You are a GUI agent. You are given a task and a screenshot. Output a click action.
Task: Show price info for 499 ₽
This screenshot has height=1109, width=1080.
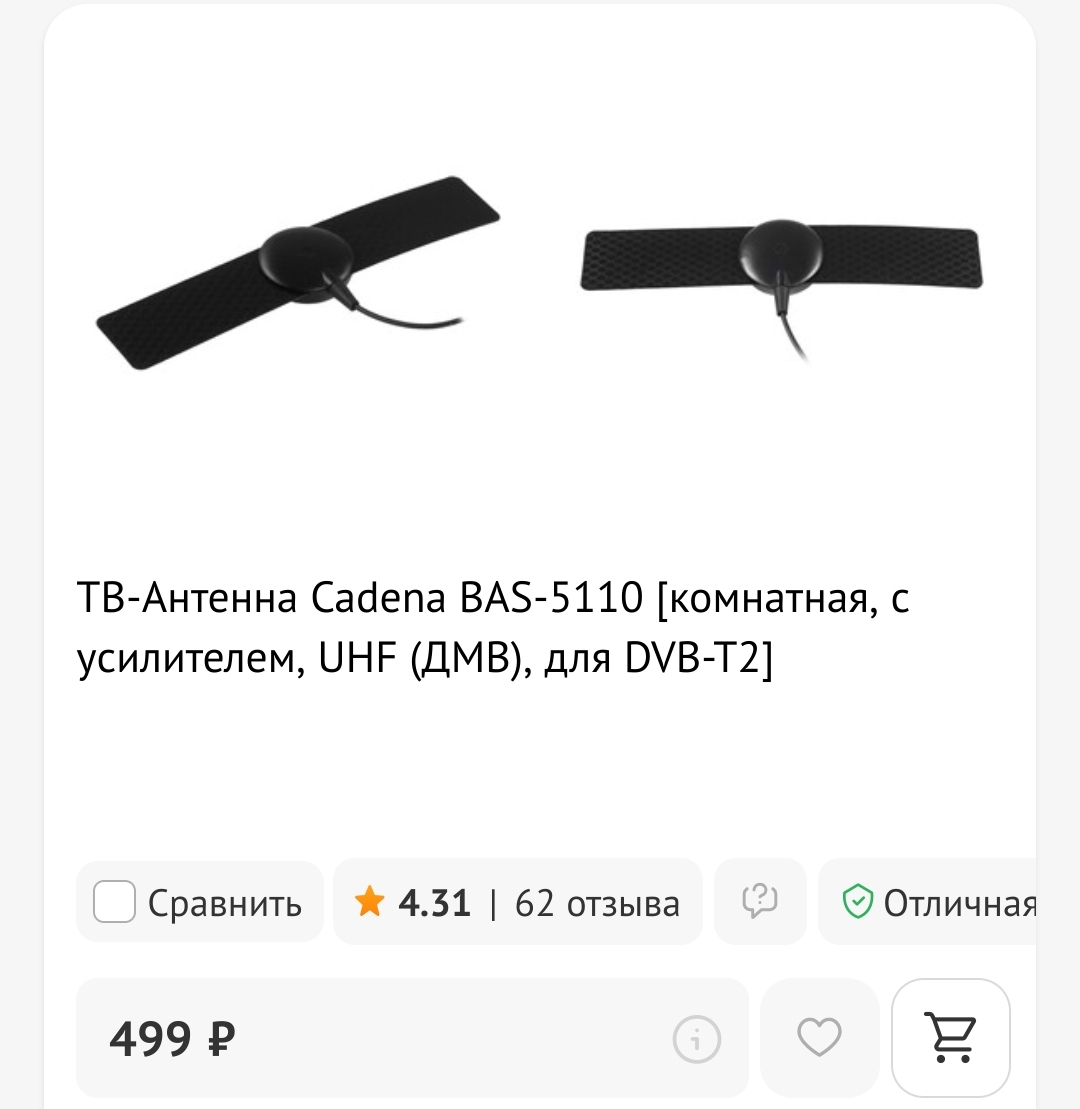pyautogui.click(x=697, y=1040)
